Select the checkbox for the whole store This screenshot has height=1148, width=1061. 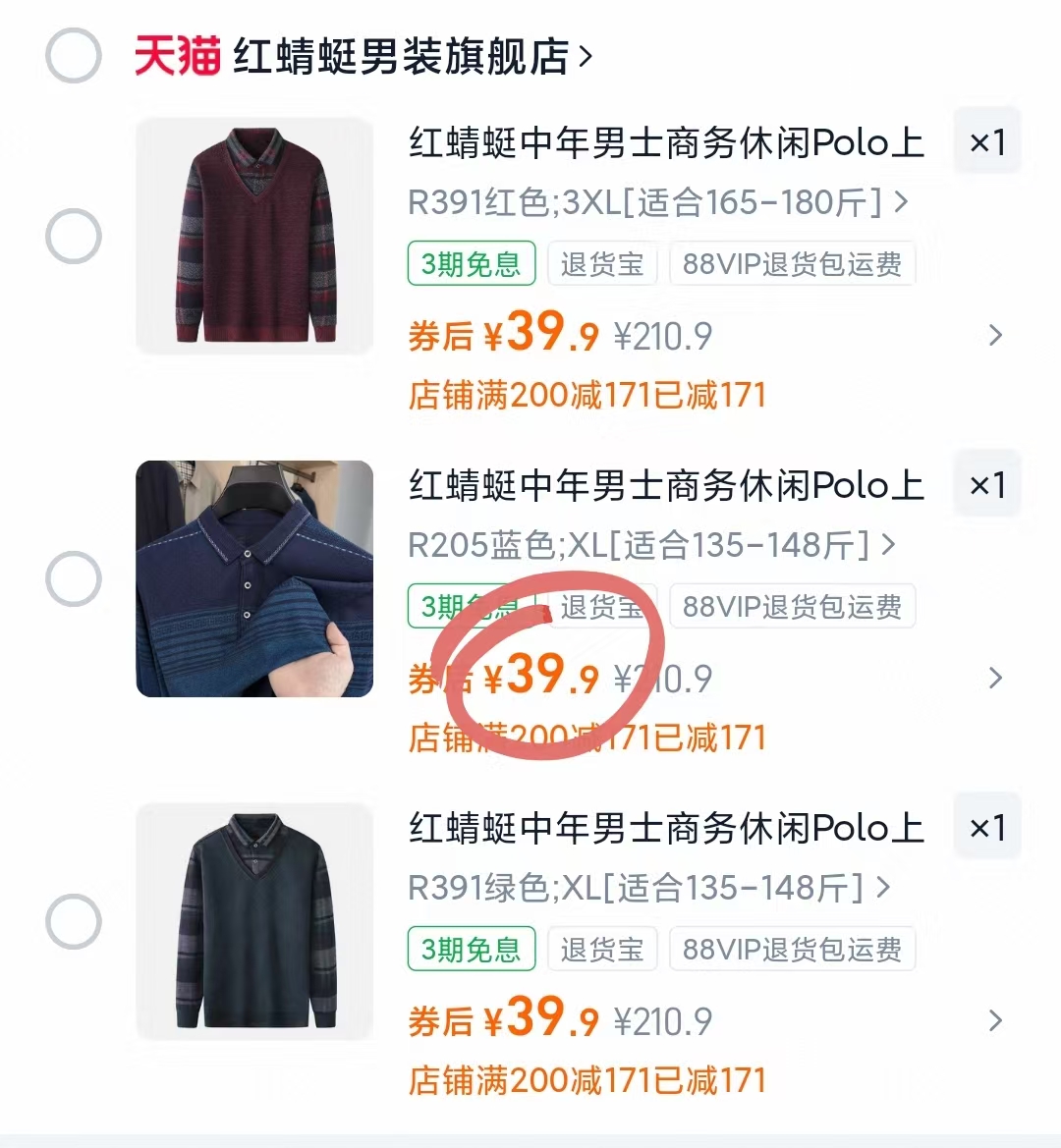(x=73, y=56)
